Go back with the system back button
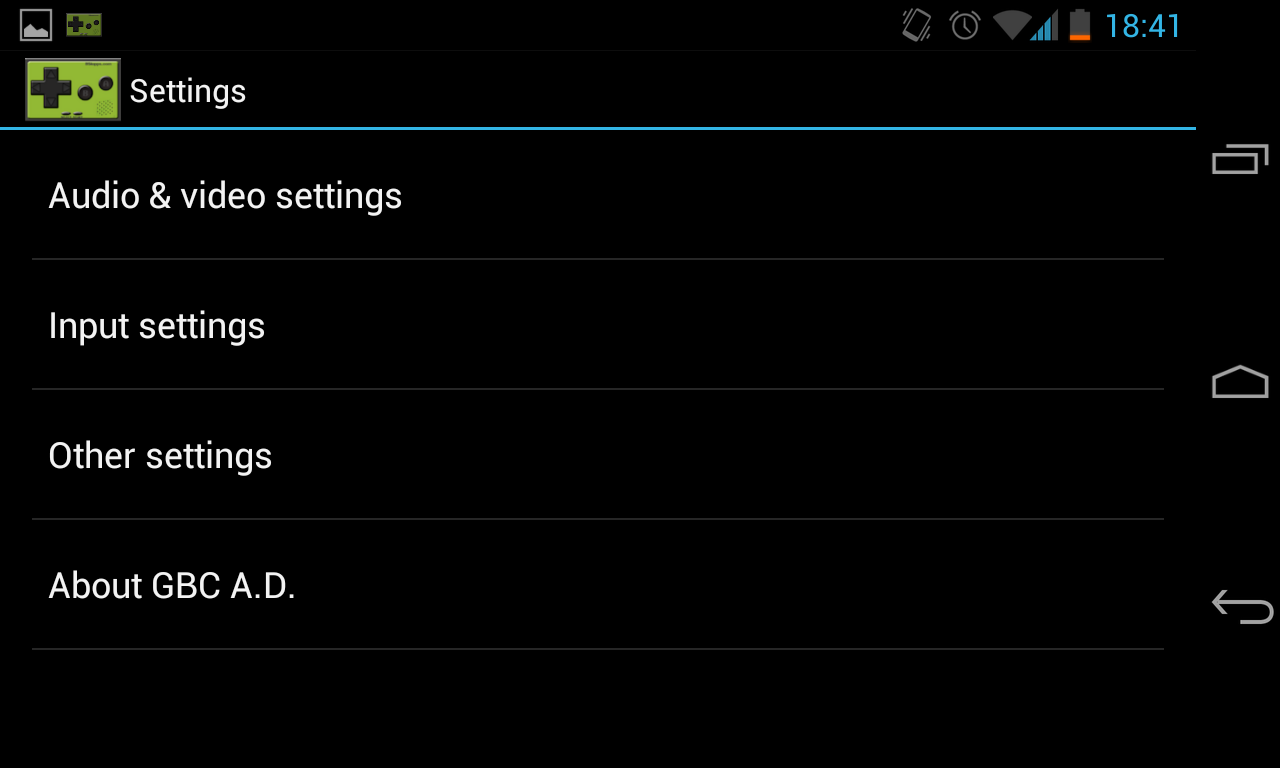The width and height of the screenshot is (1280, 768). 1241,606
